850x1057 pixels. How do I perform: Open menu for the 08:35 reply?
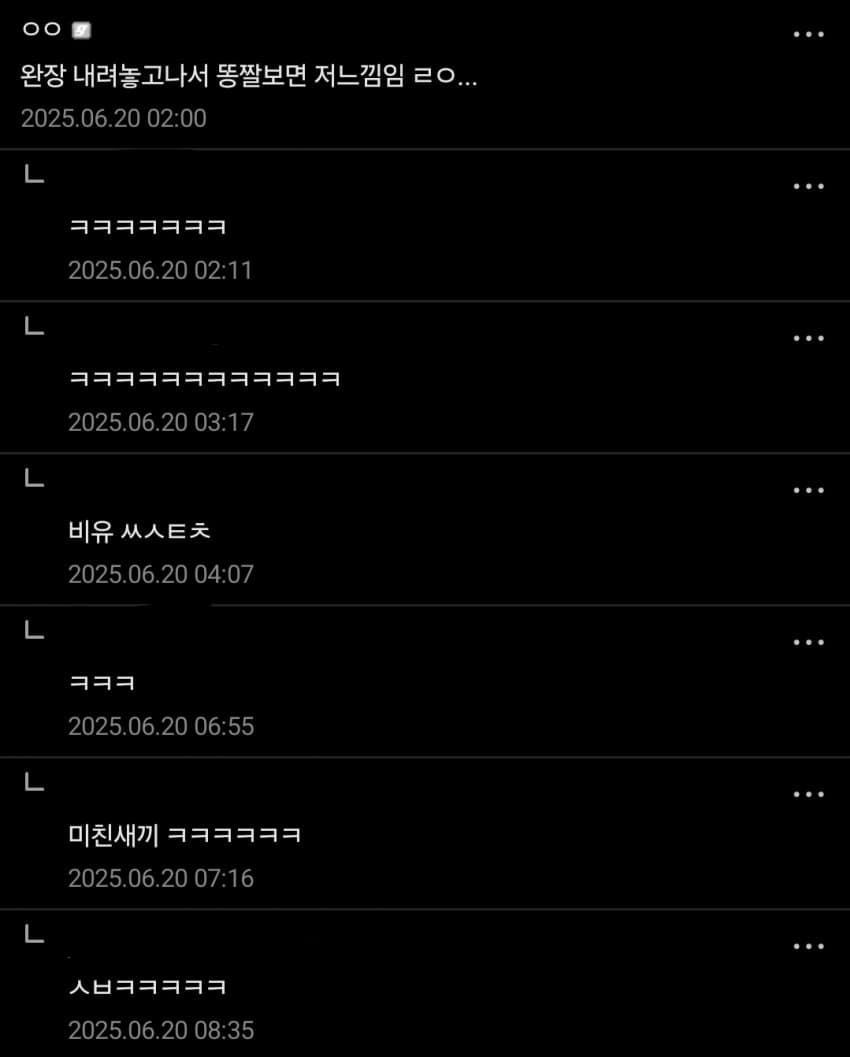point(808,947)
